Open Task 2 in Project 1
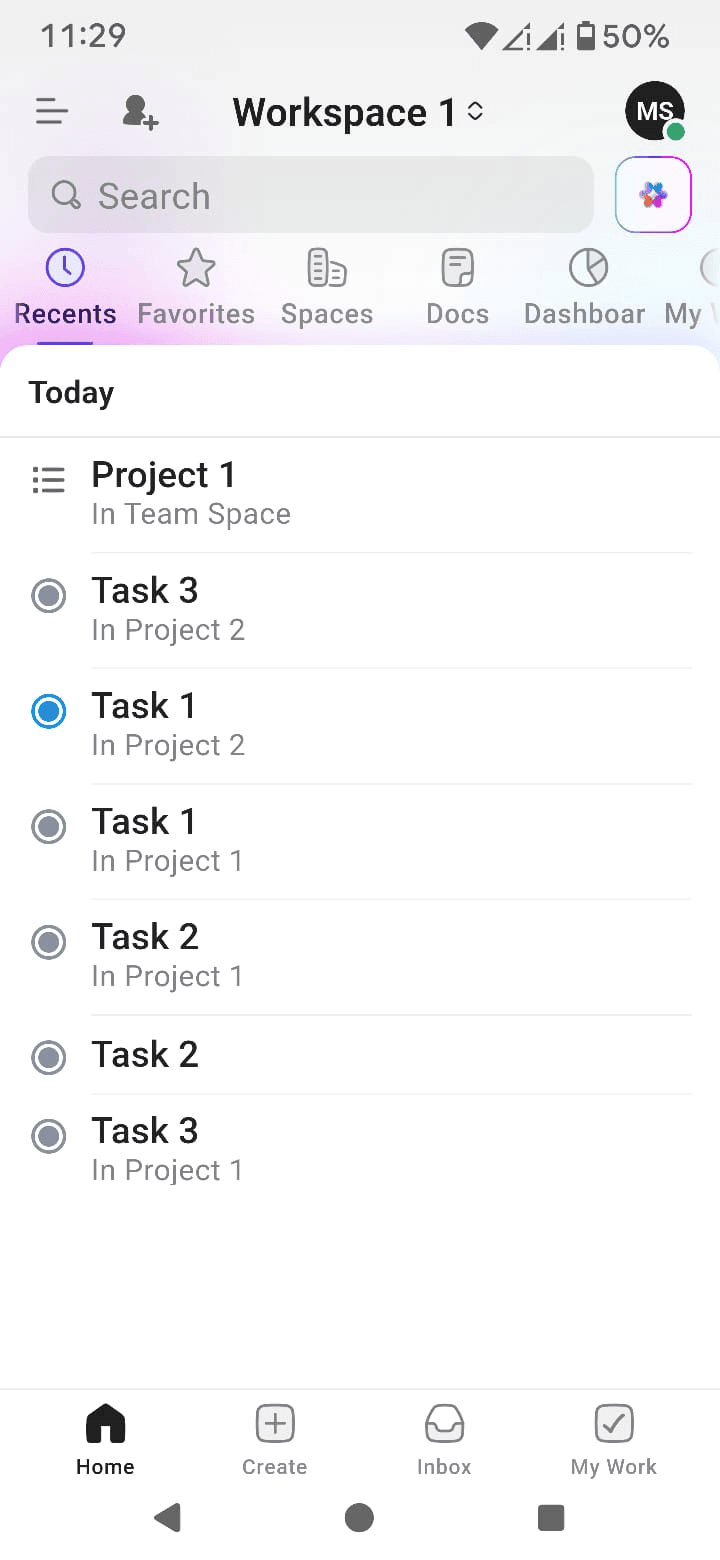This screenshot has height=1560, width=720. click(360, 956)
